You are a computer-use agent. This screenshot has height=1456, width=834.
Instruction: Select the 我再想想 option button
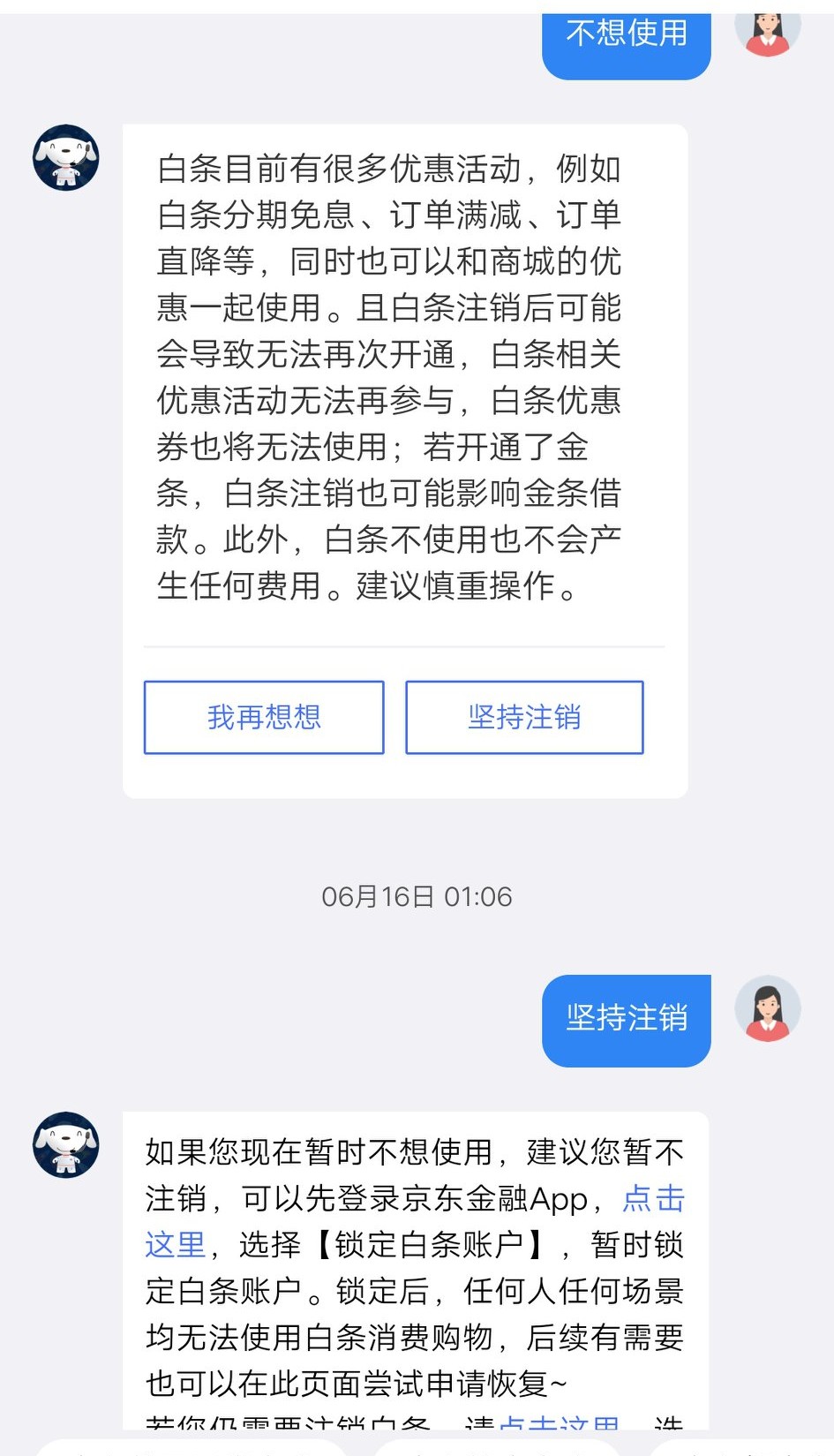tap(264, 717)
